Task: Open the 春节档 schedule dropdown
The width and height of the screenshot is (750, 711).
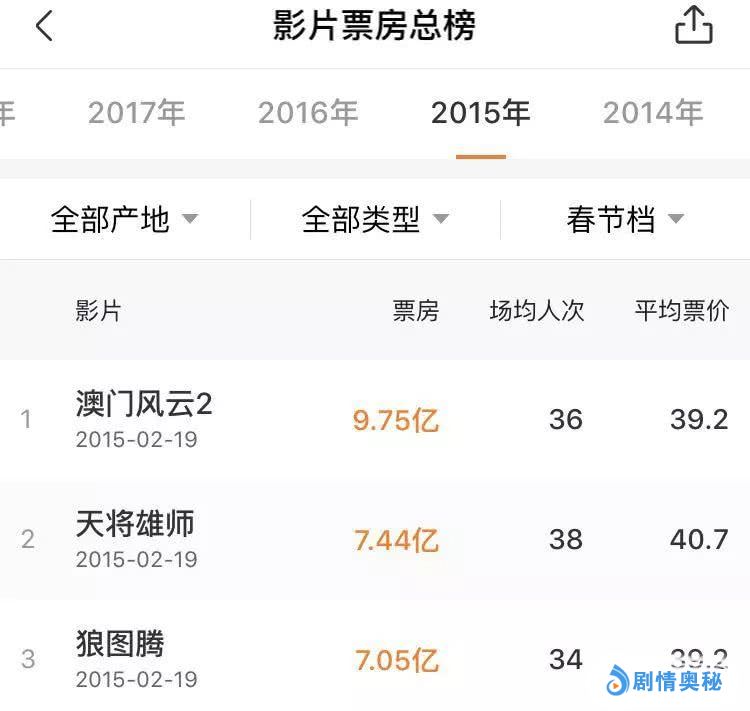Action: 625,219
